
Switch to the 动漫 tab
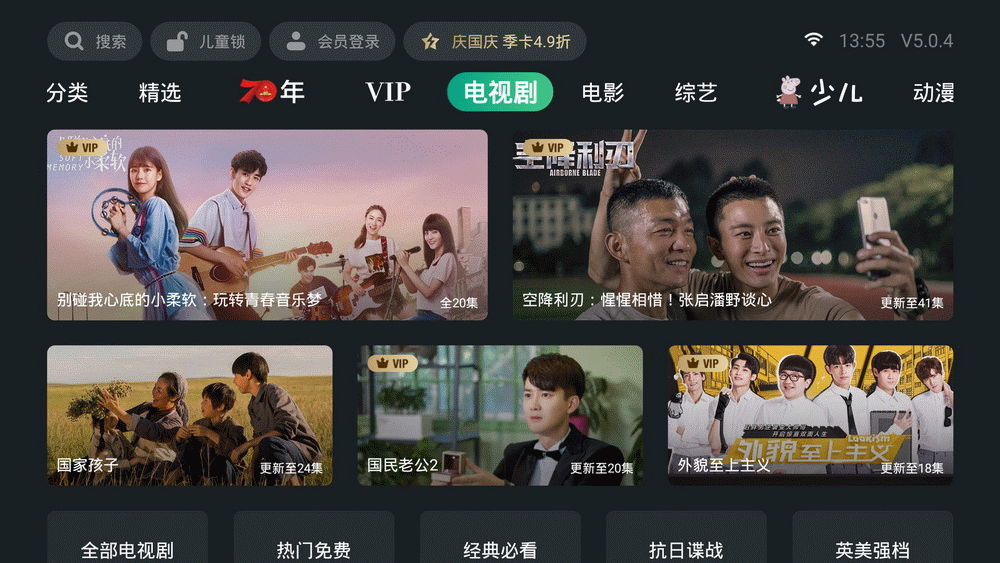pos(933,93)
